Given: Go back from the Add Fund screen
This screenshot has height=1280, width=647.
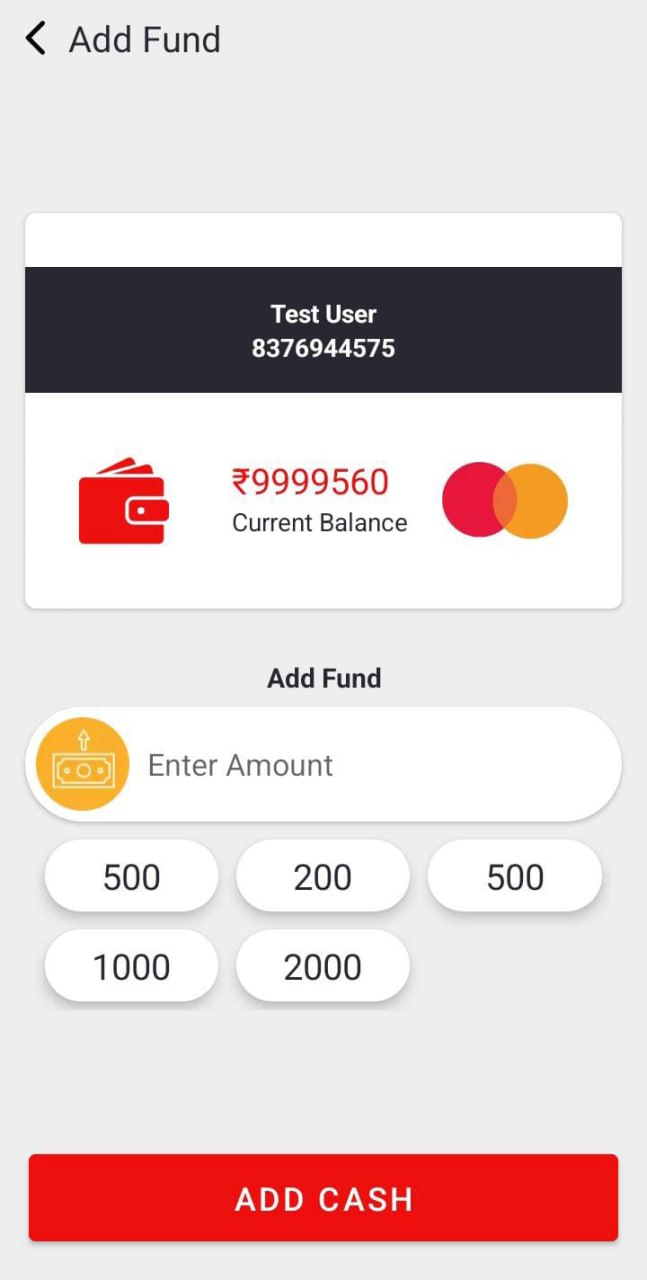Looking at the screenshot, I should coord(36,40).
